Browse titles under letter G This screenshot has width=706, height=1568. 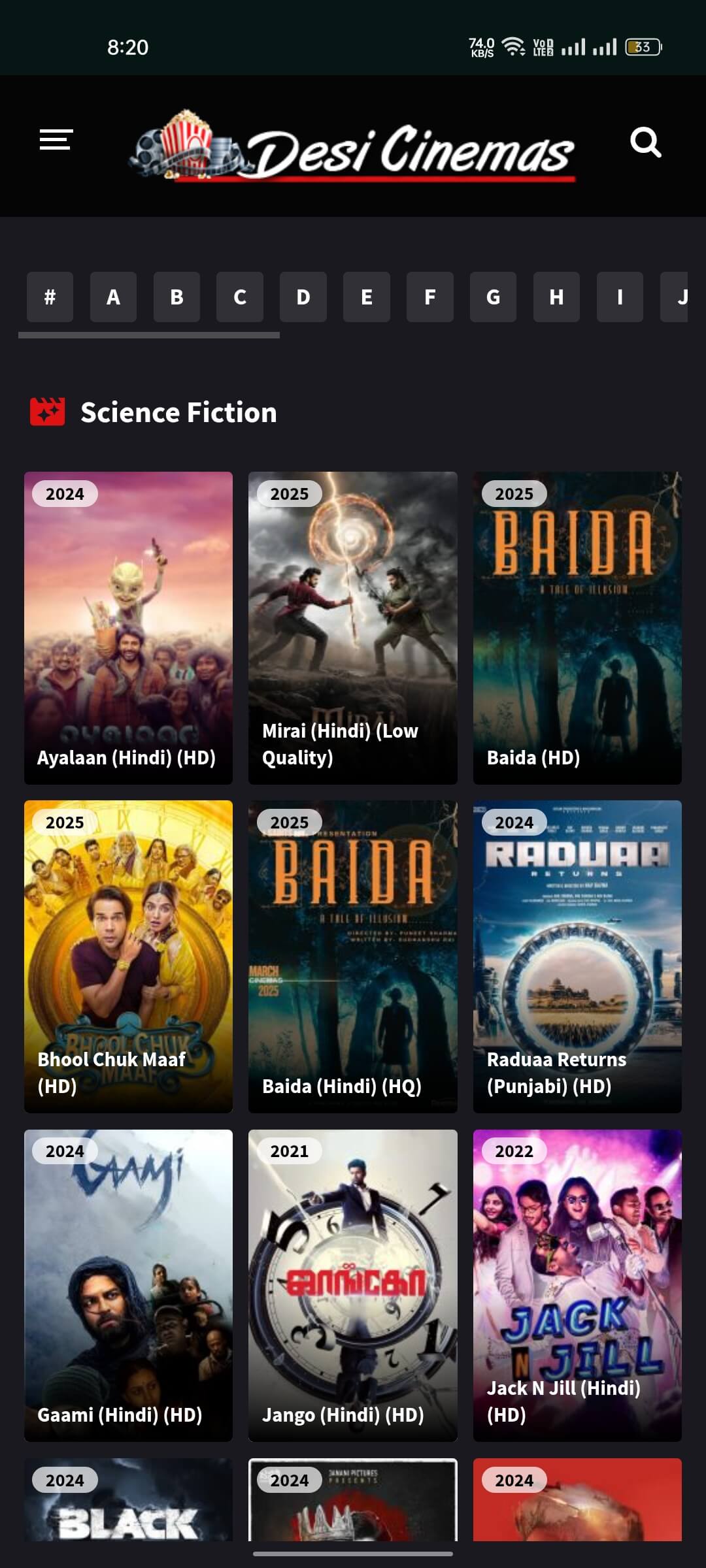(494, 297)
